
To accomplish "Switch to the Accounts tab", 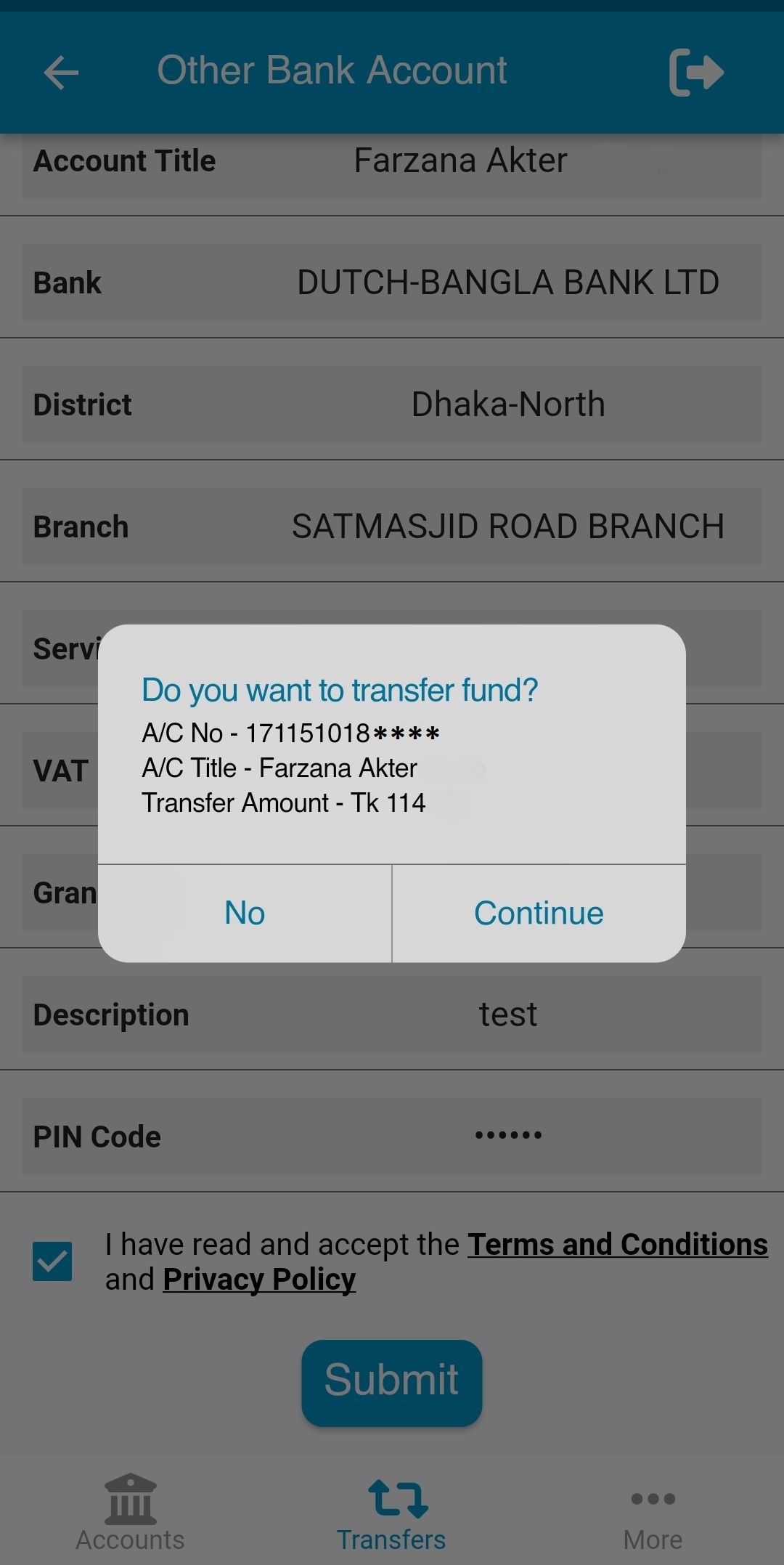I will (131, 1513).
